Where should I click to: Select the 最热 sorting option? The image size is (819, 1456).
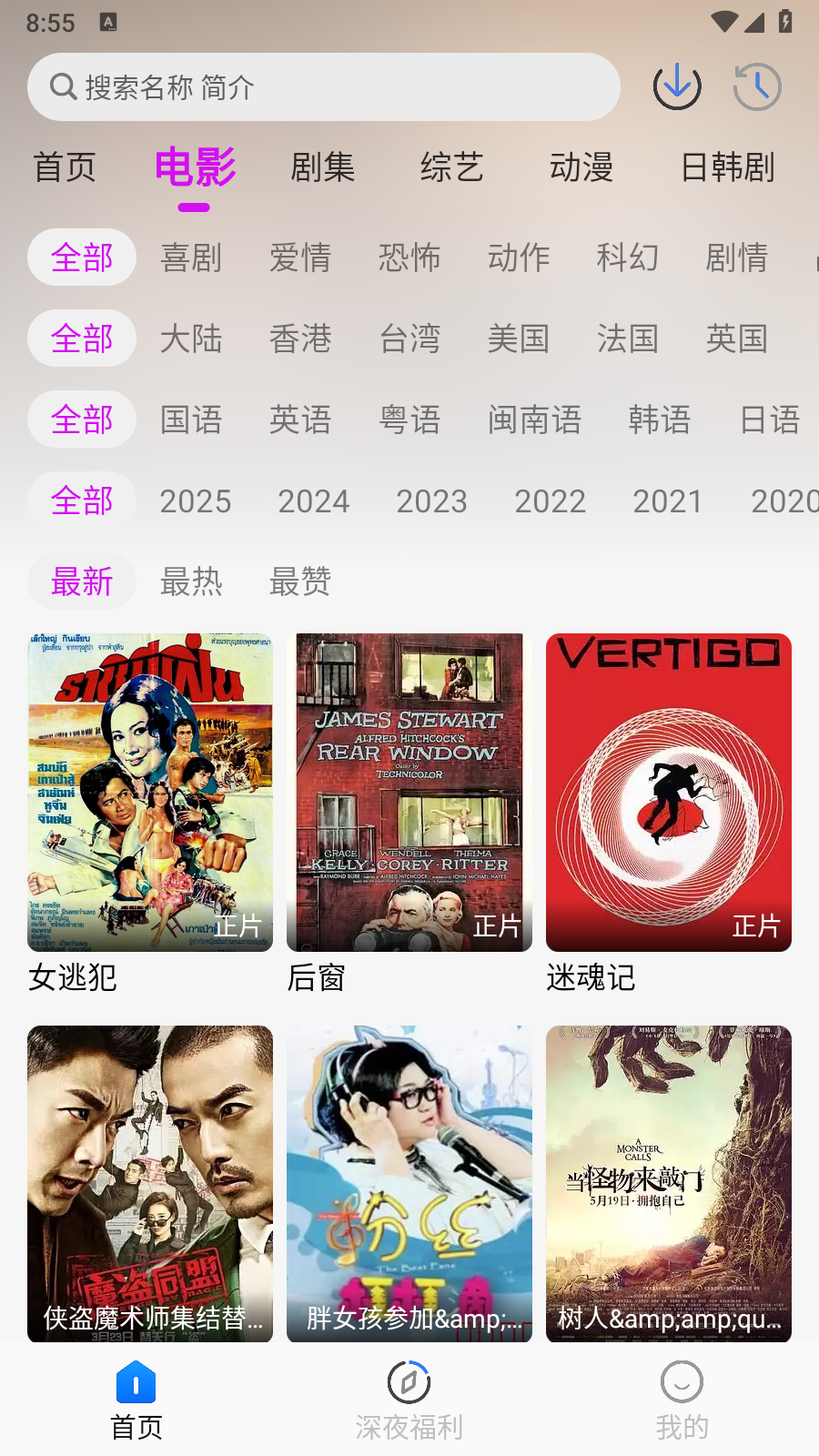click(x=191, y=581)
